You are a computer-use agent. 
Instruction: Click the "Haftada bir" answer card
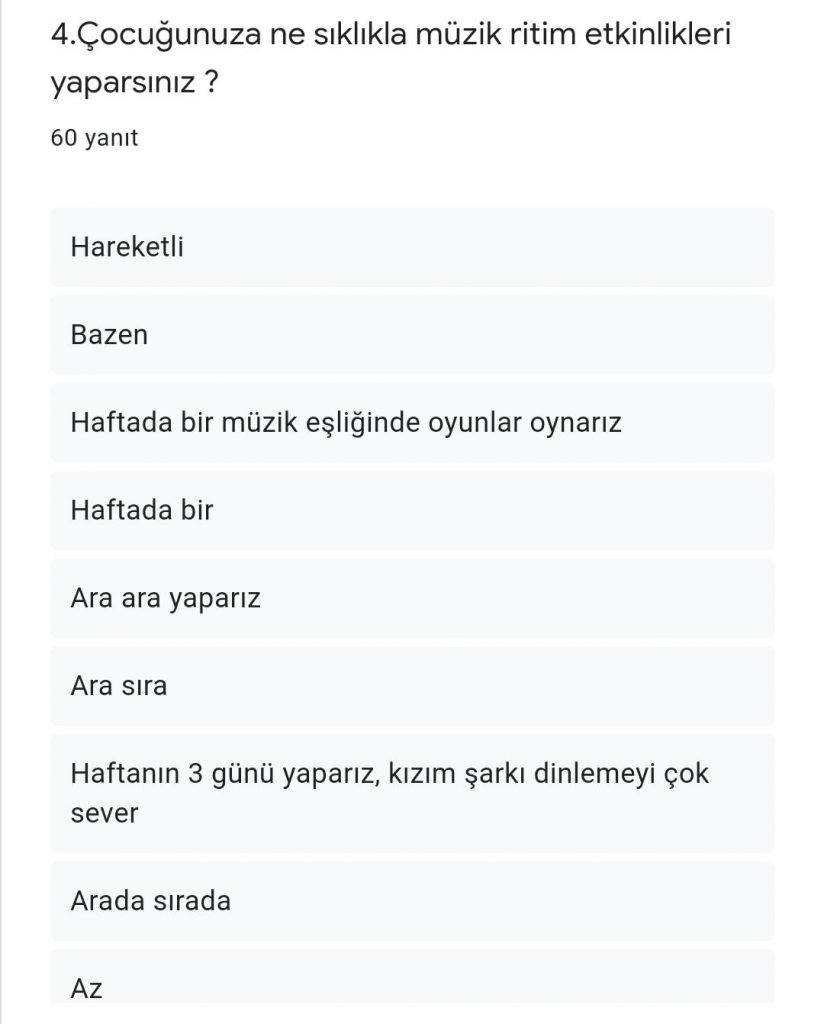tap(410, 510)
